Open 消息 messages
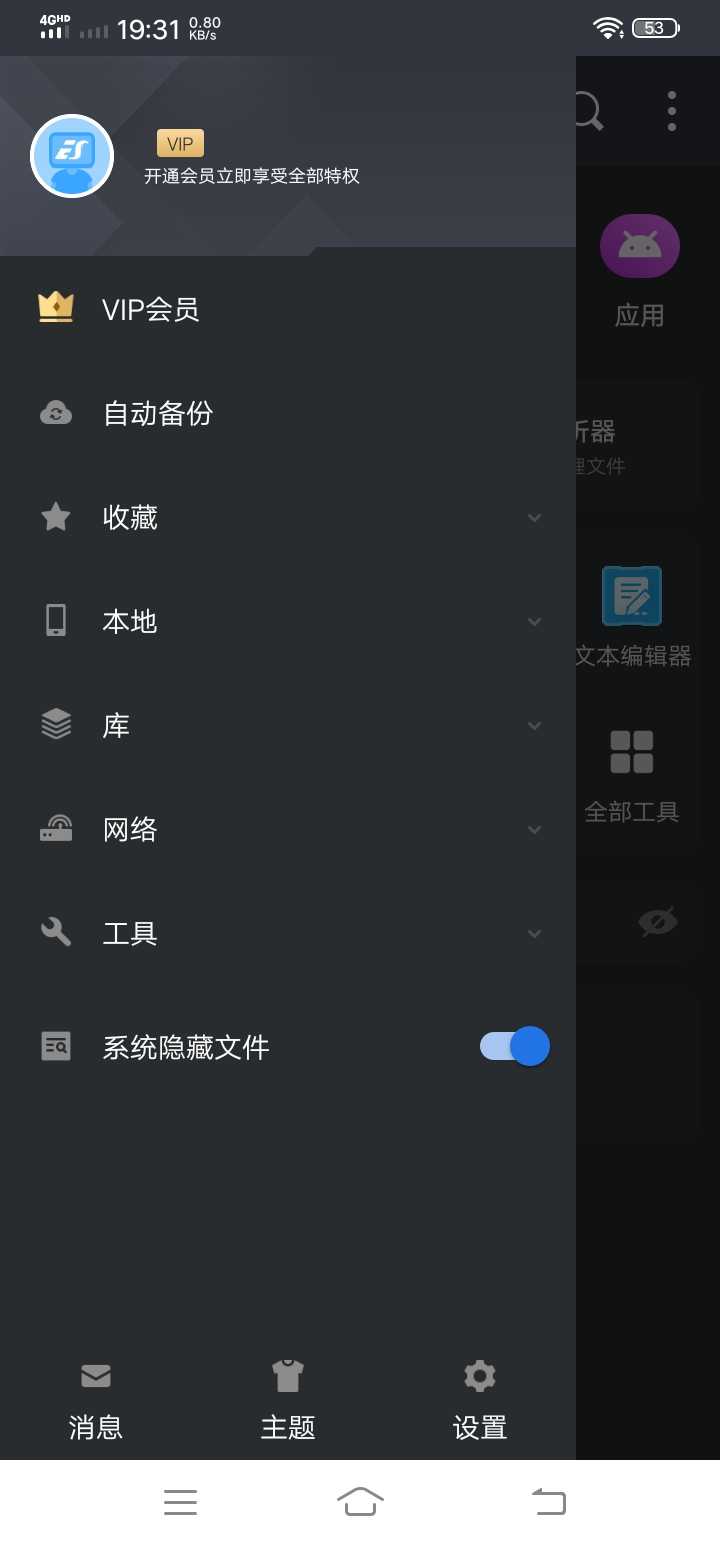 point(96,1400)
